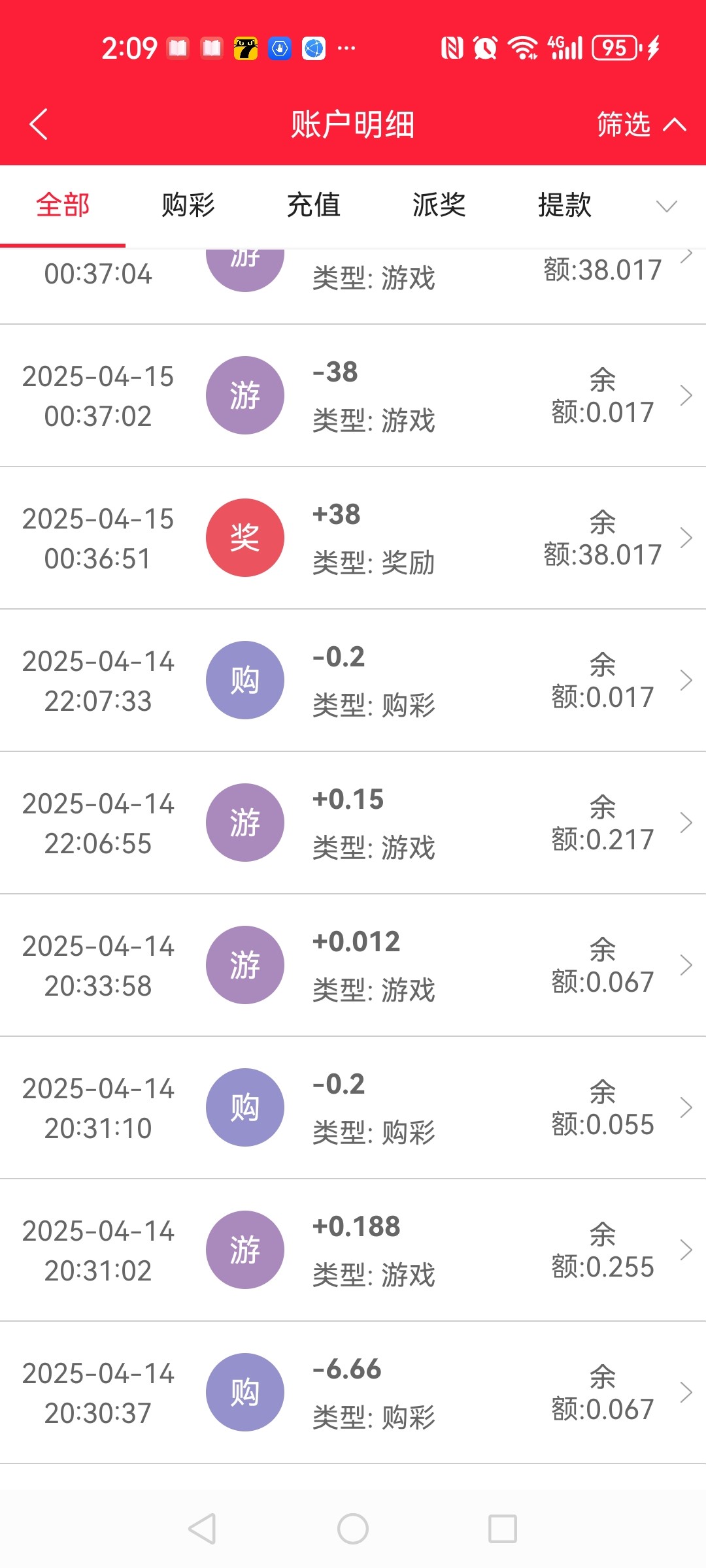Expand the tab list dropdown arrow
706x1568 pixels.
(x=666, y=206)
